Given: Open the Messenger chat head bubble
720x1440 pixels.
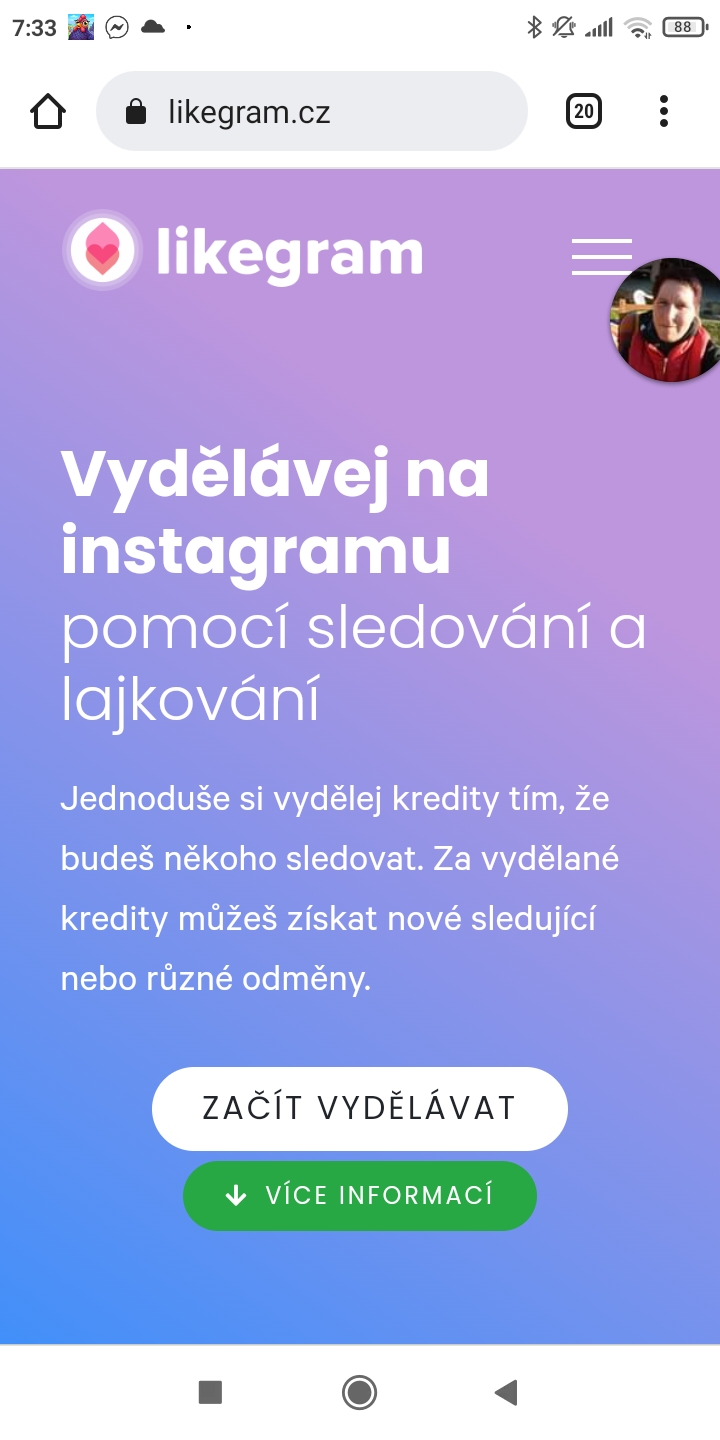Looking at the screenshot, I should pyautogui.click(x=666, y=320).
